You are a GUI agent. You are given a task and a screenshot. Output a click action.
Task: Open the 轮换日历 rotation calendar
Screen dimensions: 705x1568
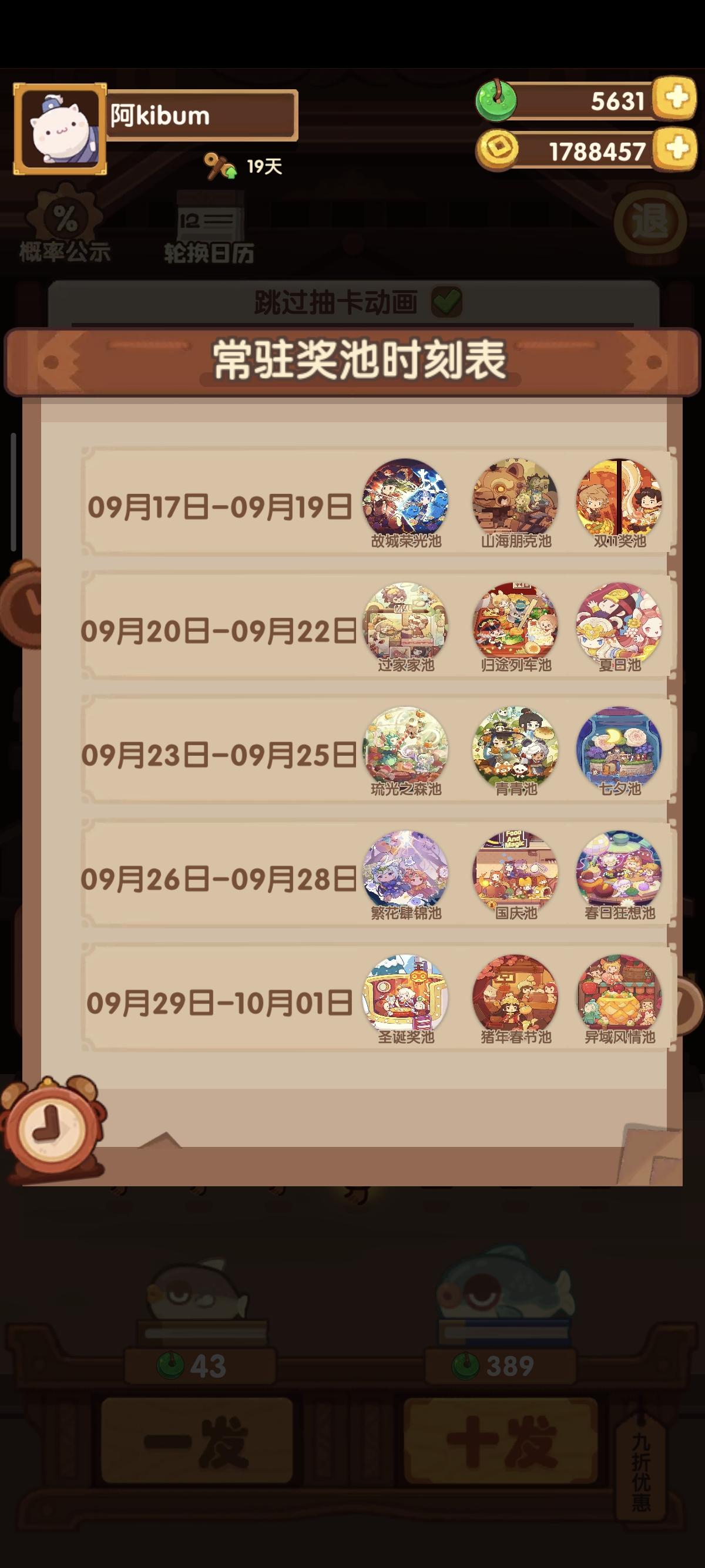click(x=207, y=231)
